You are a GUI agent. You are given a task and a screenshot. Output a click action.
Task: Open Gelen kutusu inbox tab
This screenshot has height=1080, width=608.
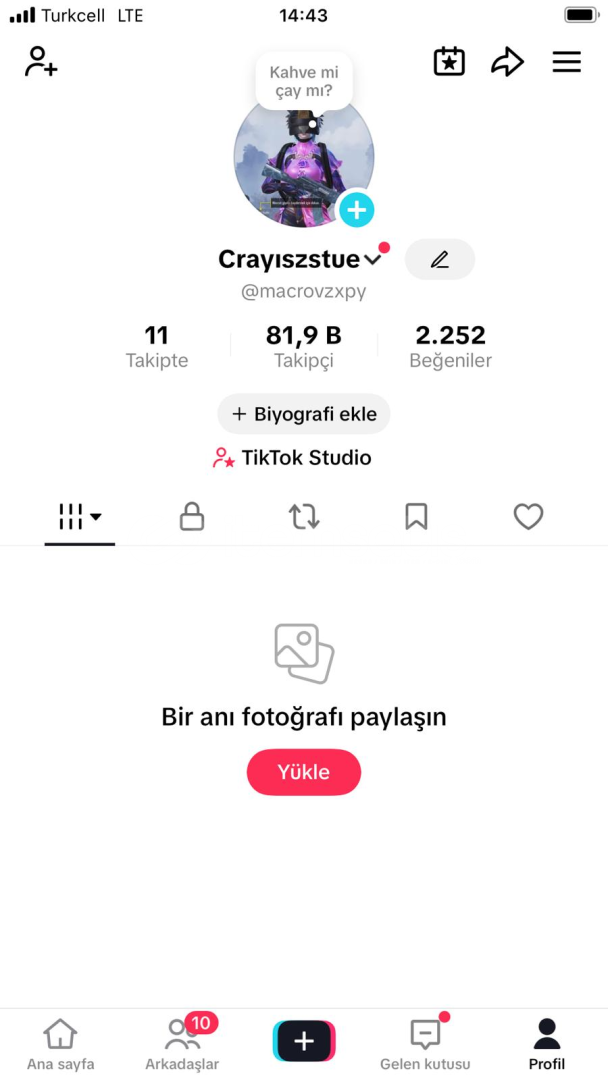point(425,1045)
